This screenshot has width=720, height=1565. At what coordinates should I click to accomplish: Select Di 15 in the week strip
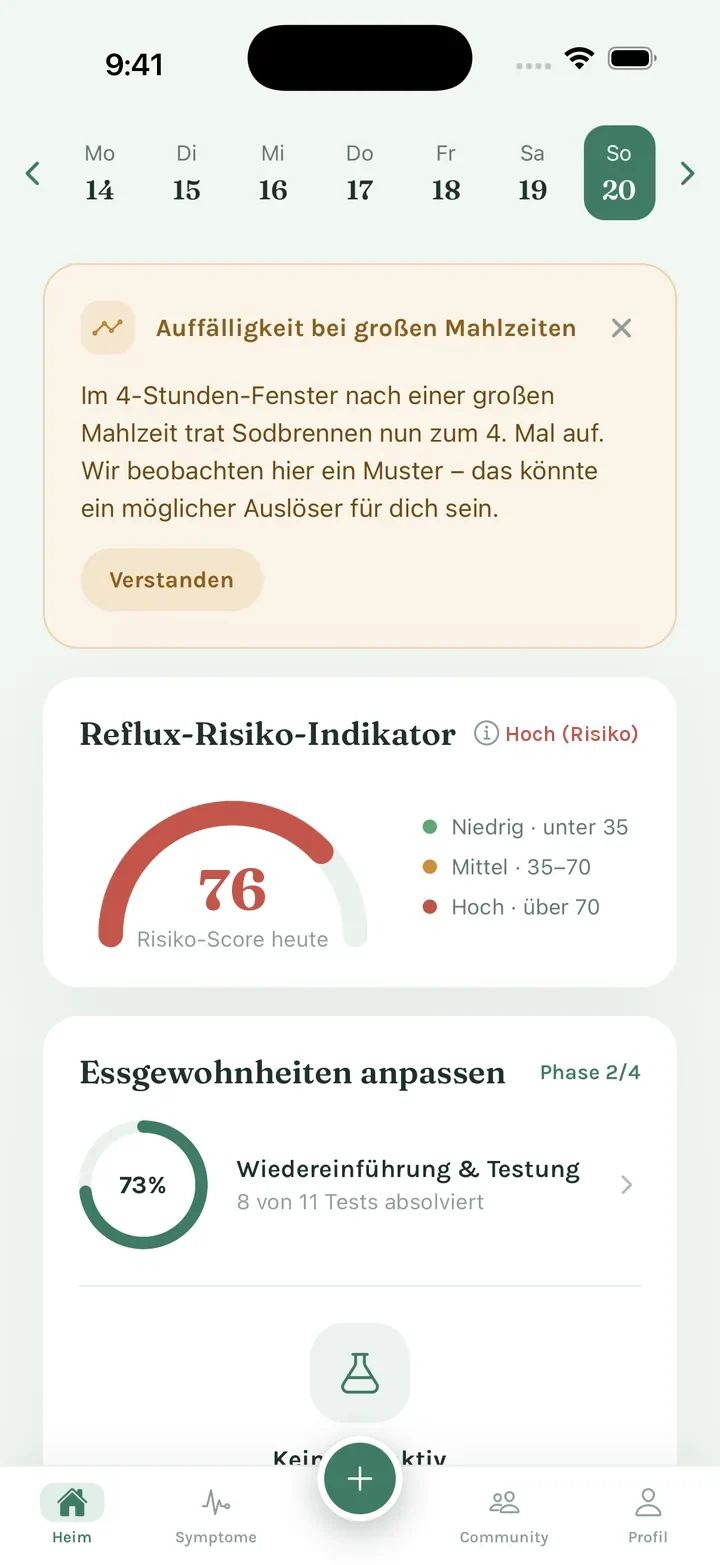point(186,173)
